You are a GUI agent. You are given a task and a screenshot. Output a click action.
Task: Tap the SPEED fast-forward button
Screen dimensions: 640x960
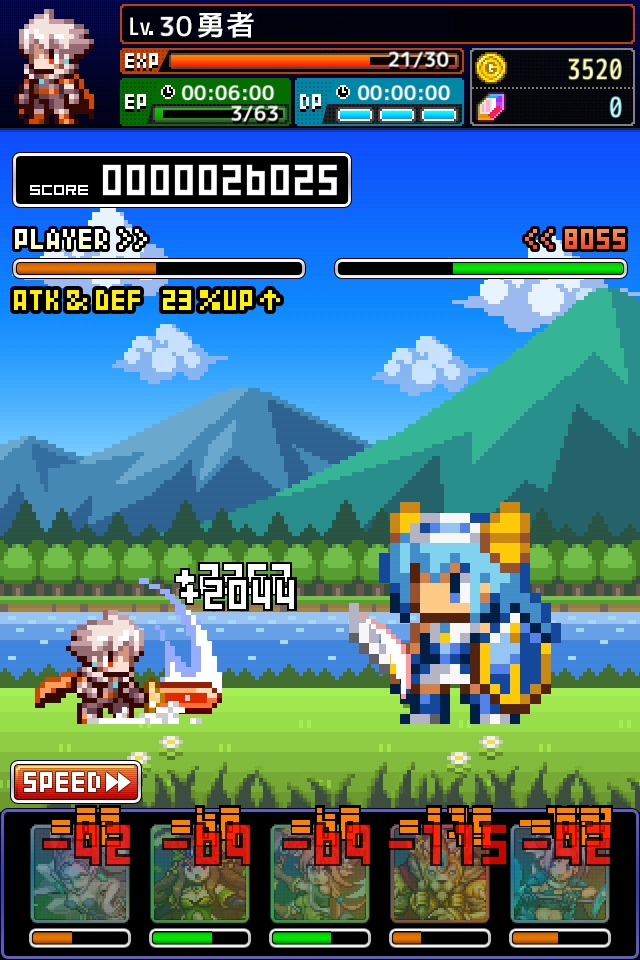(76, 782)
